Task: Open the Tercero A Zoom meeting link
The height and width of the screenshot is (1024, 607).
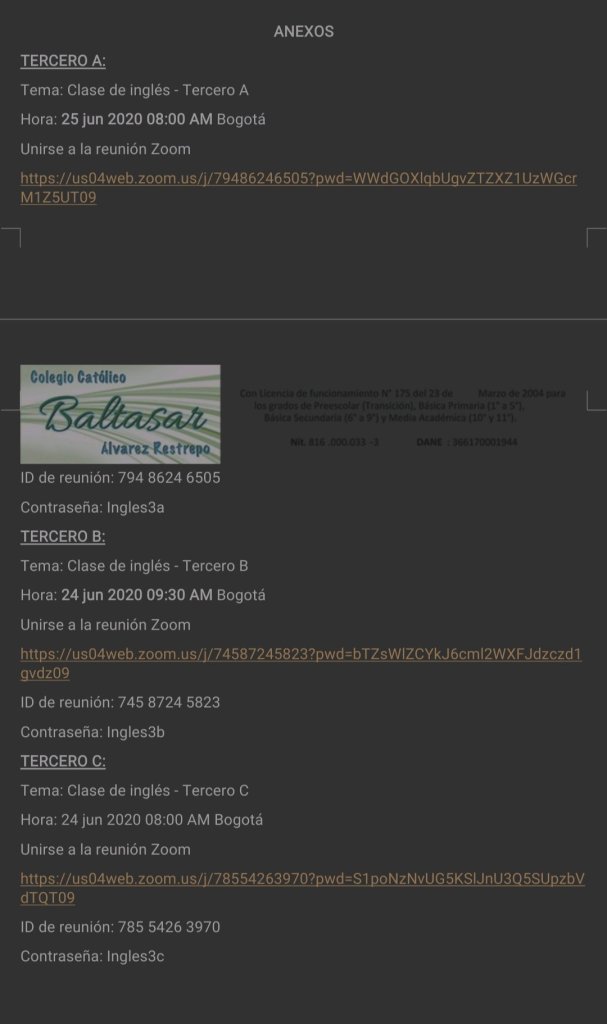Action: pyautogui.click(x=298, y=179)
